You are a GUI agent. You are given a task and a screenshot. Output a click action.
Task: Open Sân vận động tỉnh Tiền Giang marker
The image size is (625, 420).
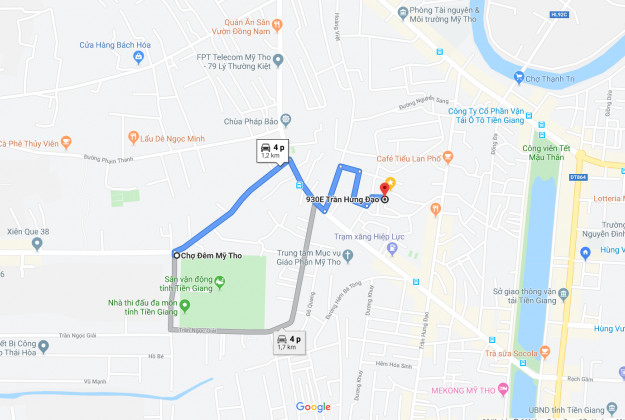(221, 284)
